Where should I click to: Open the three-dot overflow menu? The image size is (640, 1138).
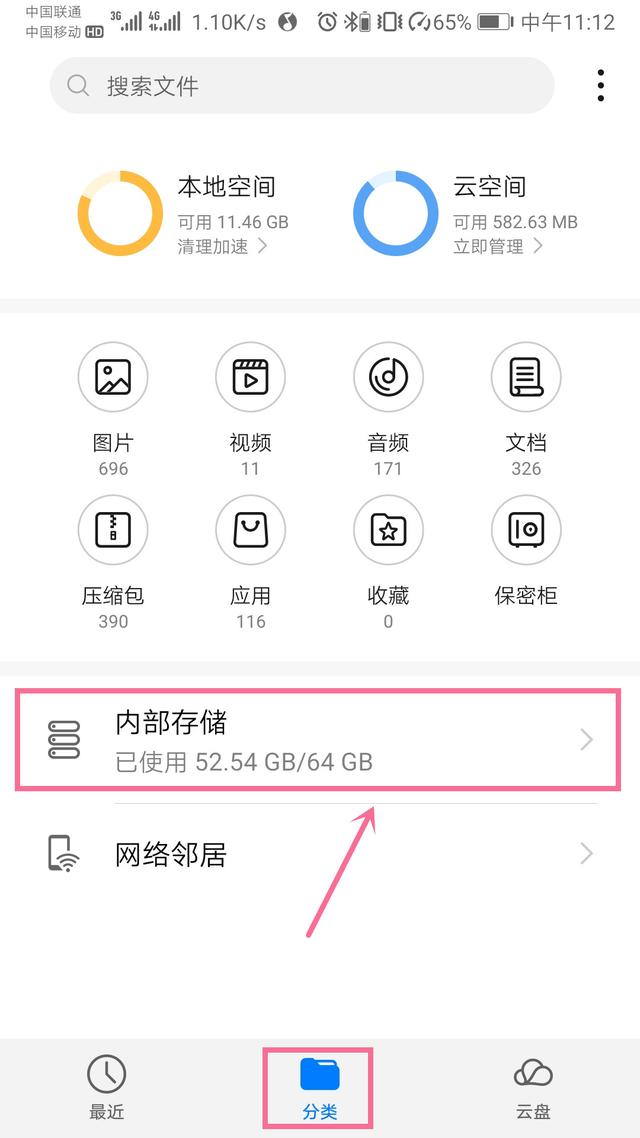(600, 86)
